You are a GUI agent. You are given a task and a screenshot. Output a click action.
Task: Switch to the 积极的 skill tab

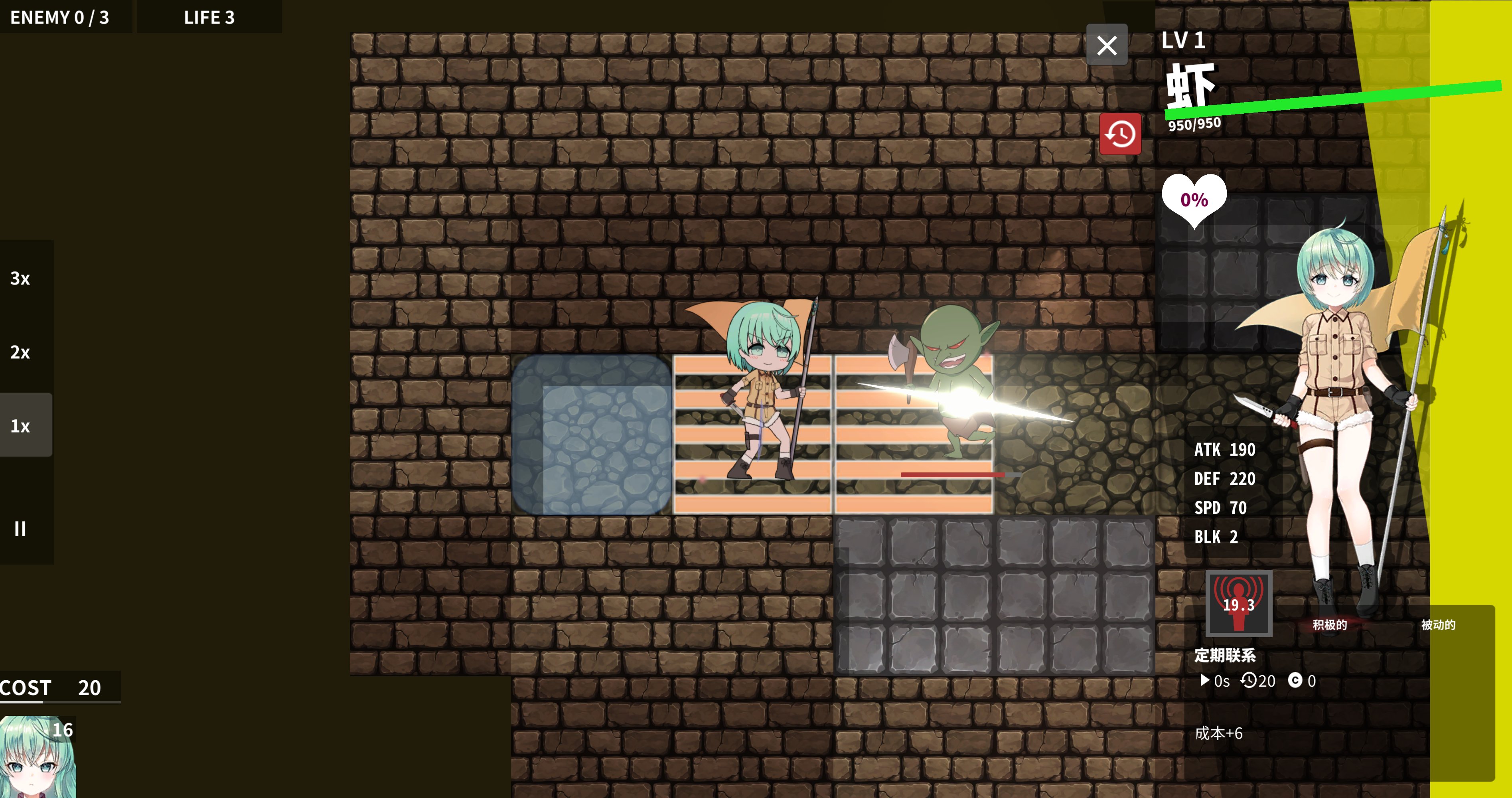1329,625
